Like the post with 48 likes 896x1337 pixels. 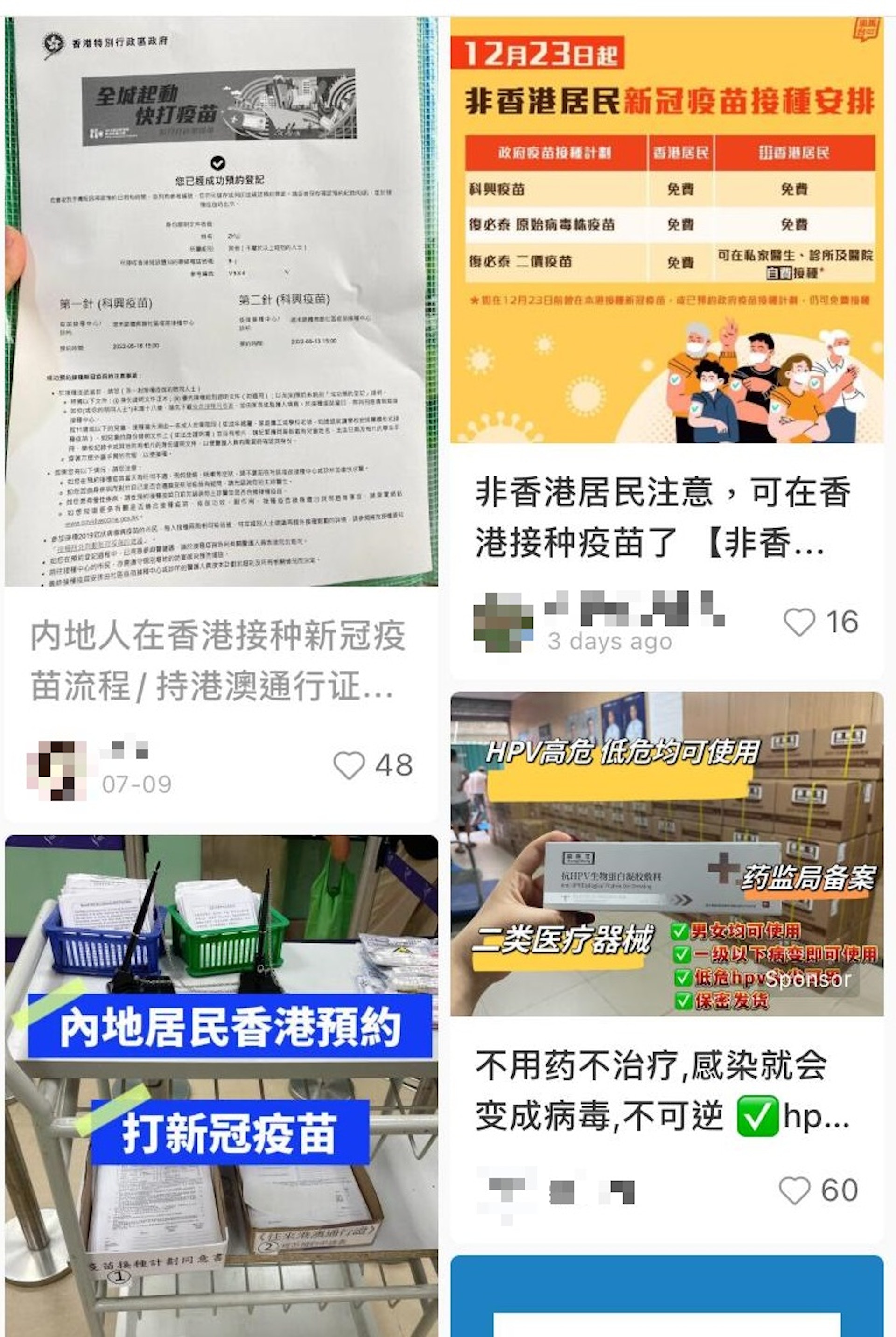point(349,765)
